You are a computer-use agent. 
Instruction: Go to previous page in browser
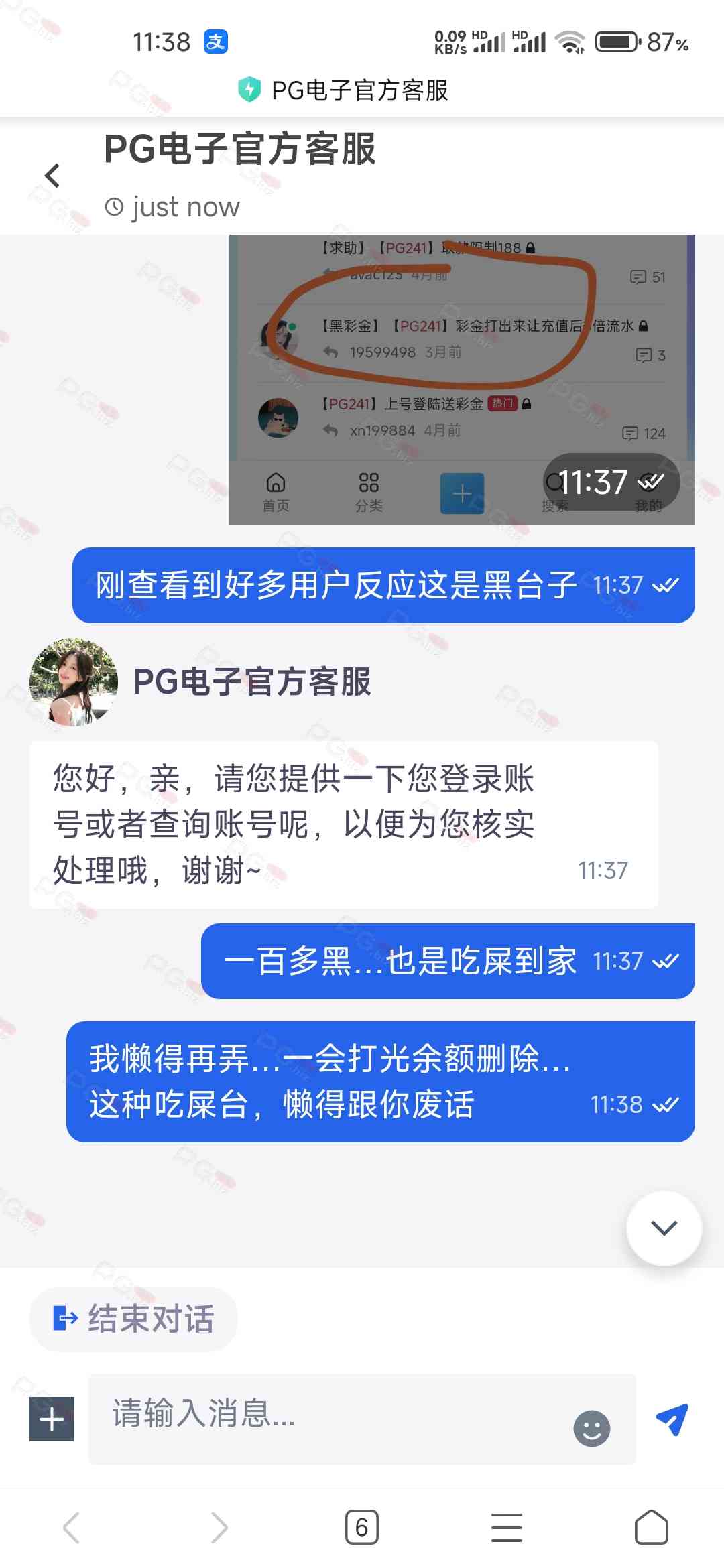pyautogui.click(x=72, y=1528)
